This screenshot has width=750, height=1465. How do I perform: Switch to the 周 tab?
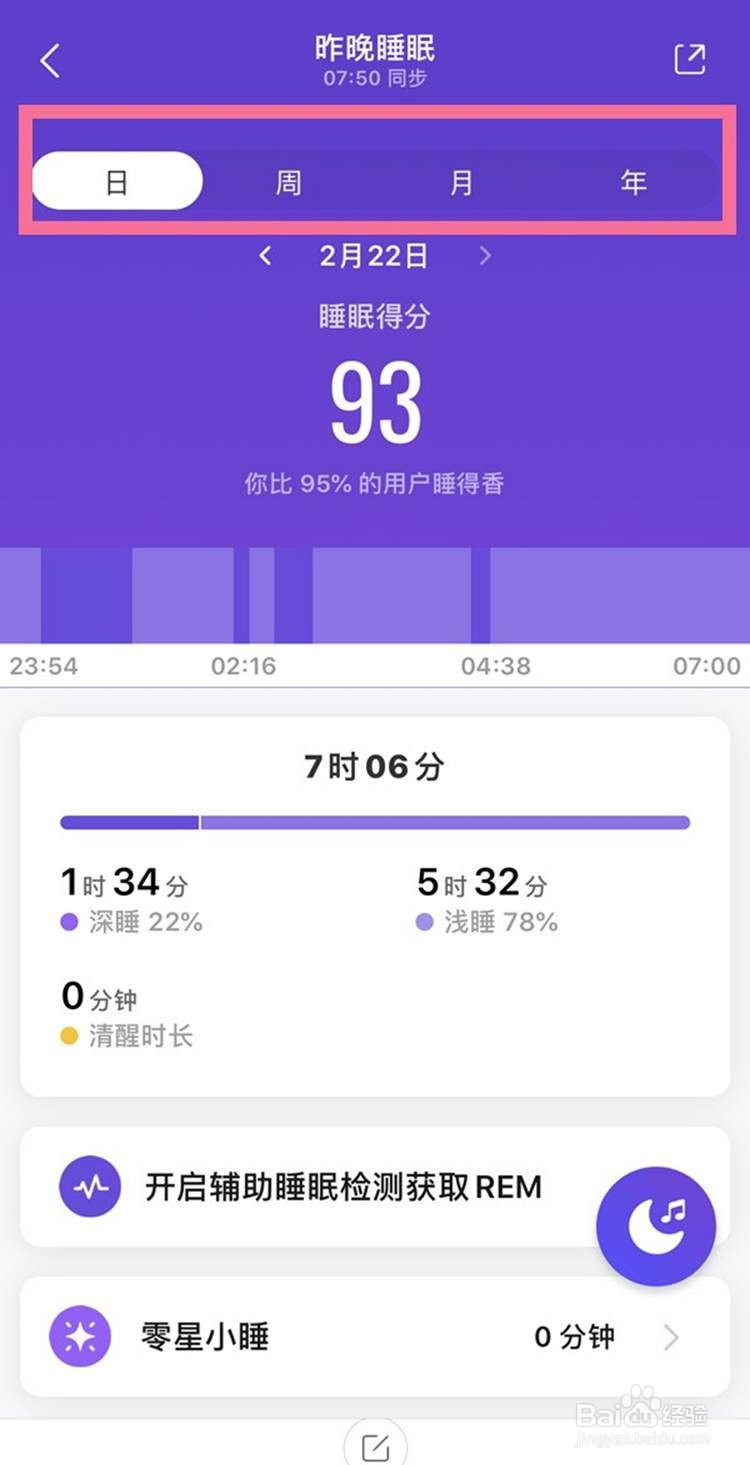[287, 180]
